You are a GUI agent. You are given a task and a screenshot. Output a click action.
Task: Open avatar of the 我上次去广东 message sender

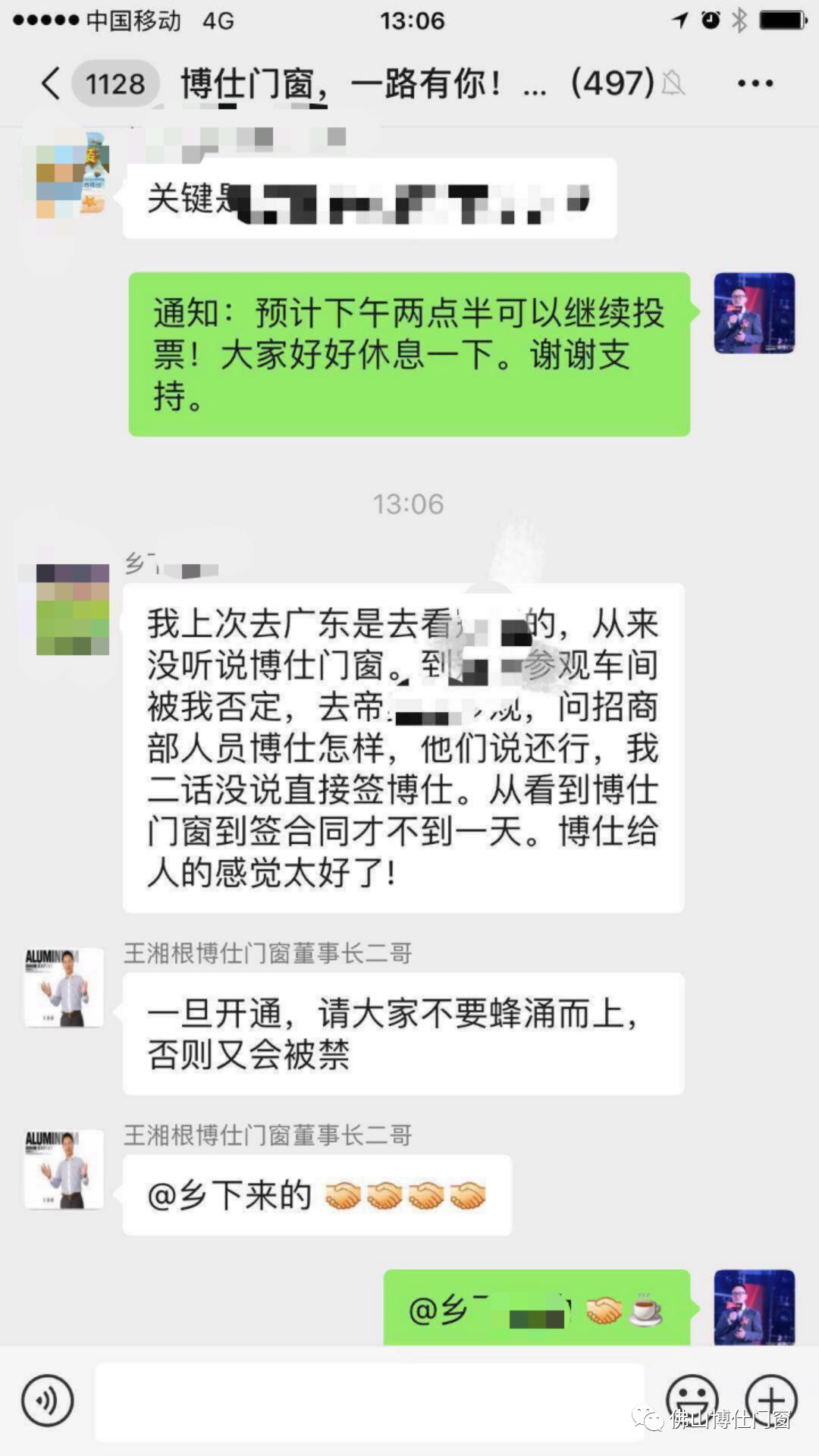pos(73,610)
